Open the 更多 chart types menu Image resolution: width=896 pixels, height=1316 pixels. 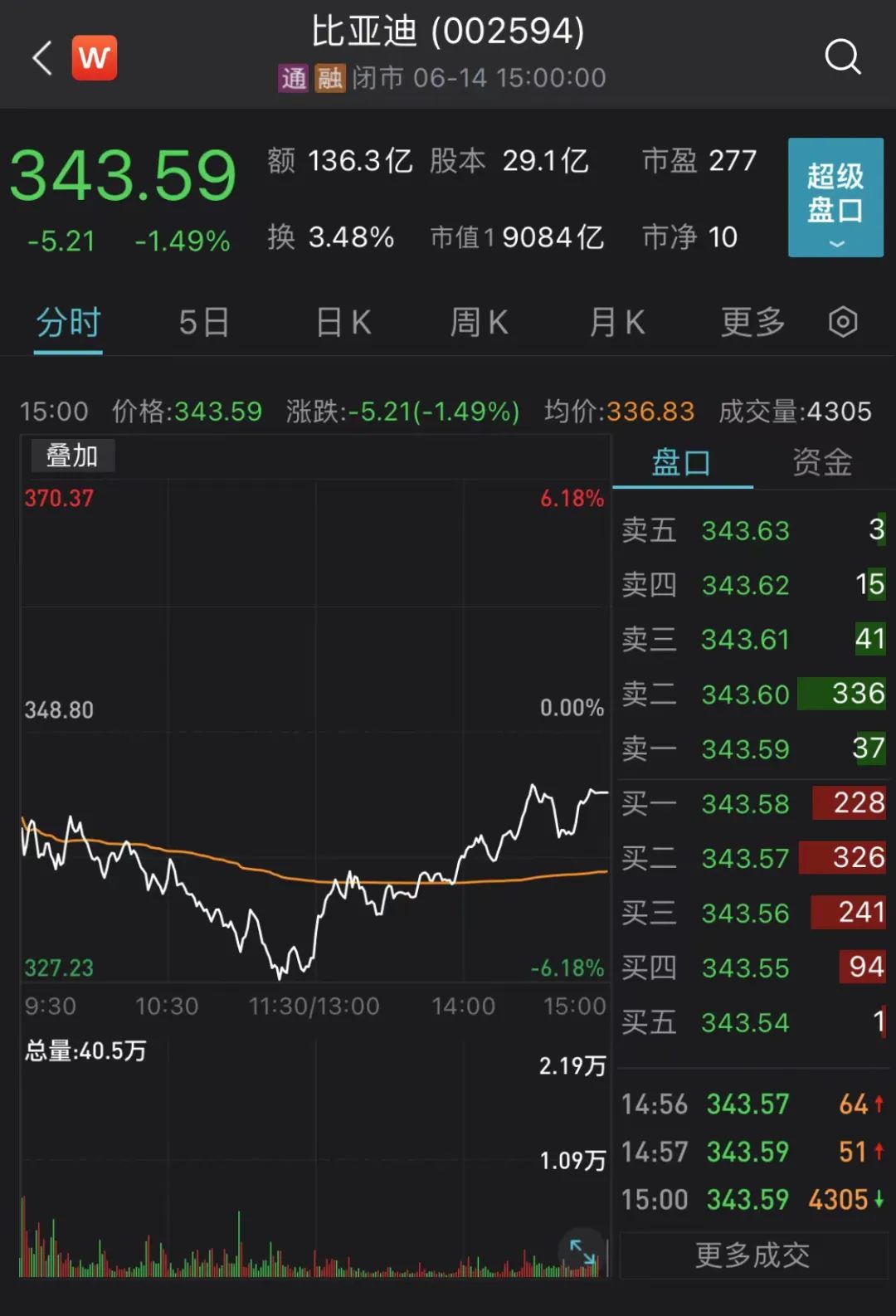click(x=751, y=323)
